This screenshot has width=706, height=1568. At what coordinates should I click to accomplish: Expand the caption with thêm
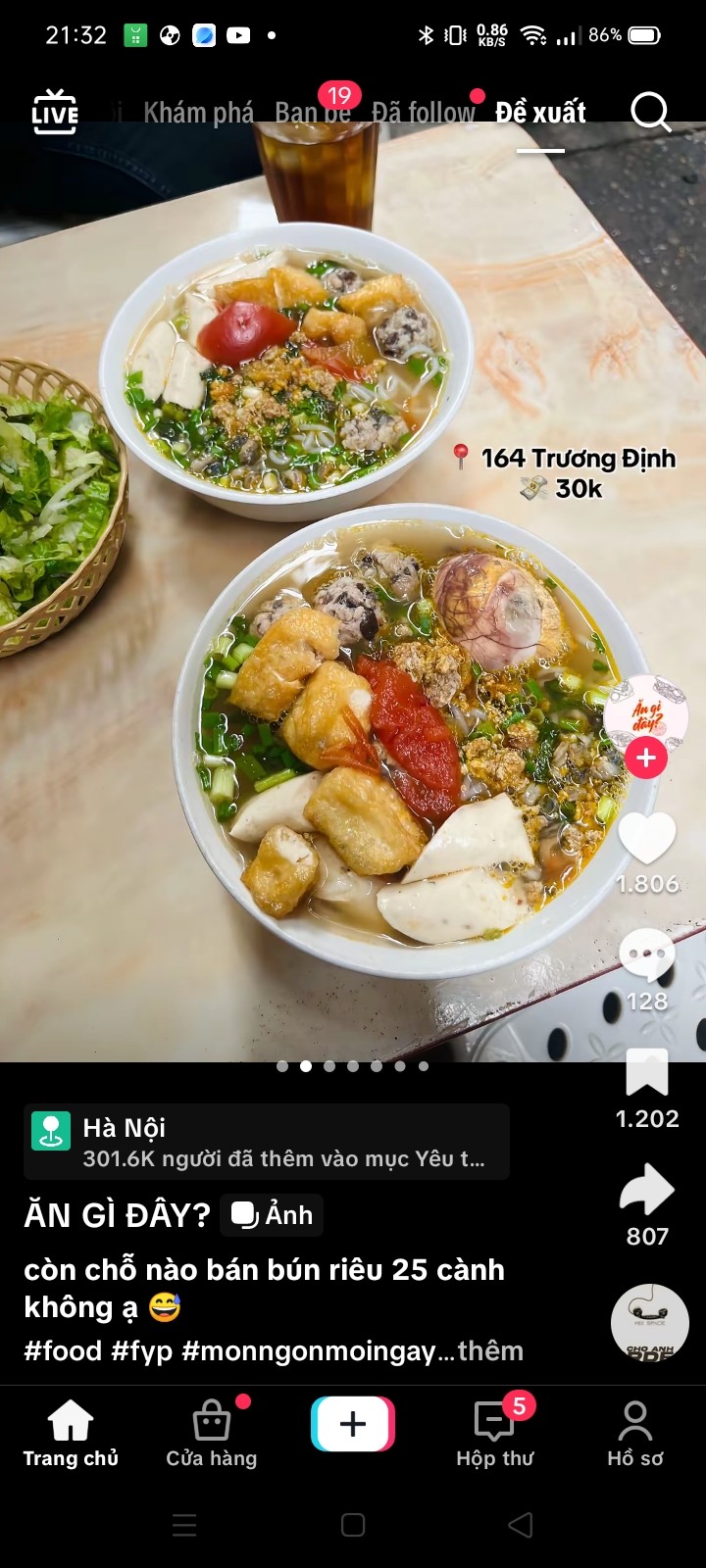pyautogui.click(x=490, y=1350)
